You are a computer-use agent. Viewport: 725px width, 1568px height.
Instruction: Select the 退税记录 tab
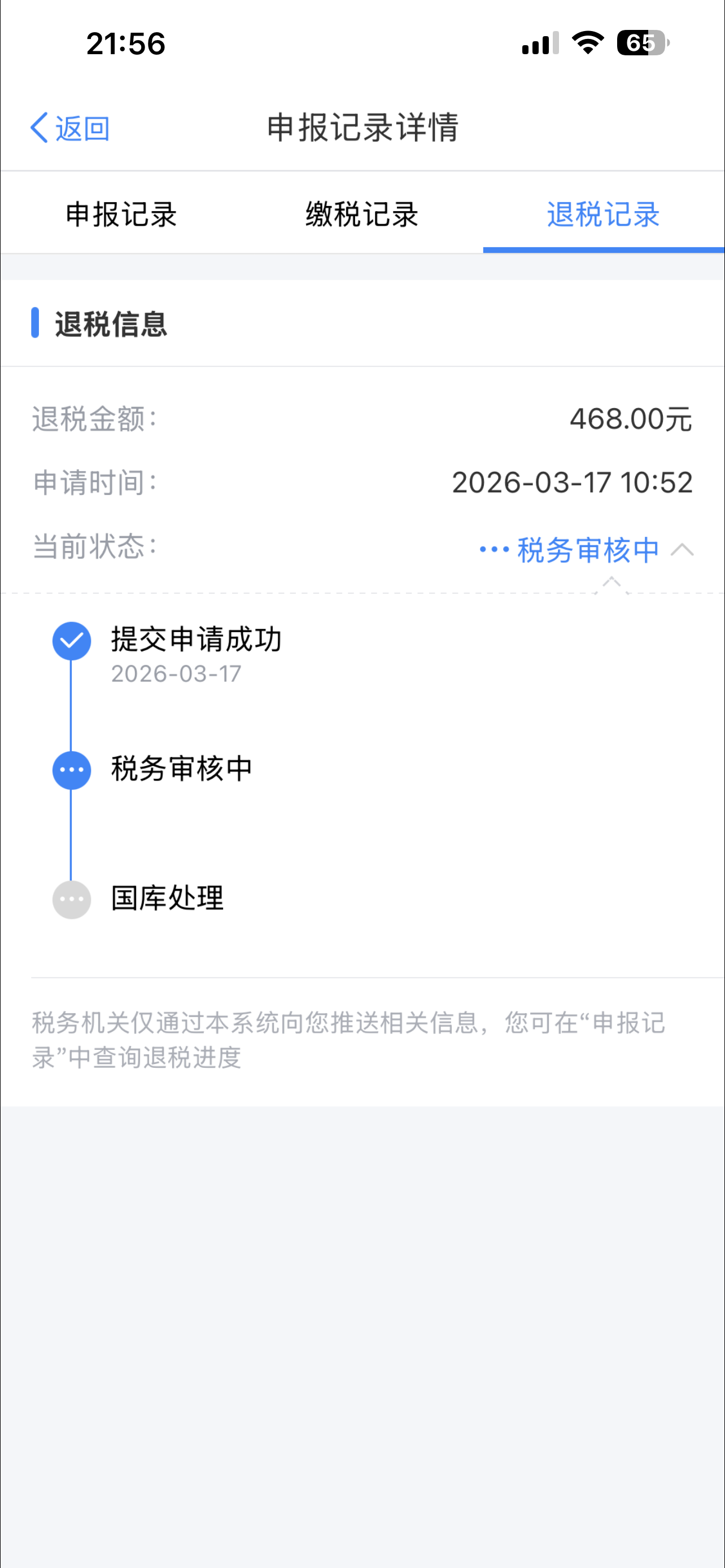point(602,214)
